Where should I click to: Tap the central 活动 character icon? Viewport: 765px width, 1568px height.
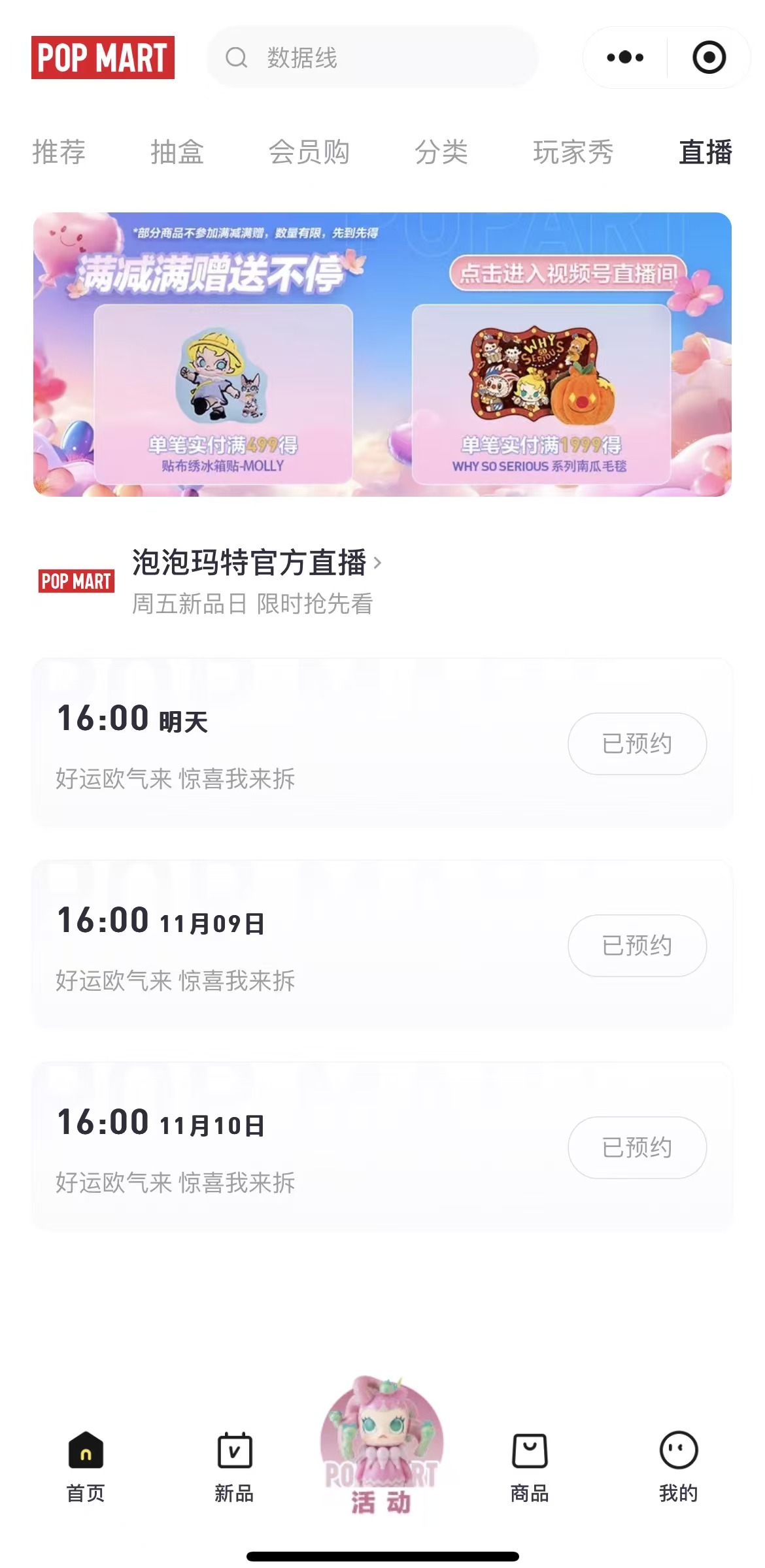(382, 1458)
